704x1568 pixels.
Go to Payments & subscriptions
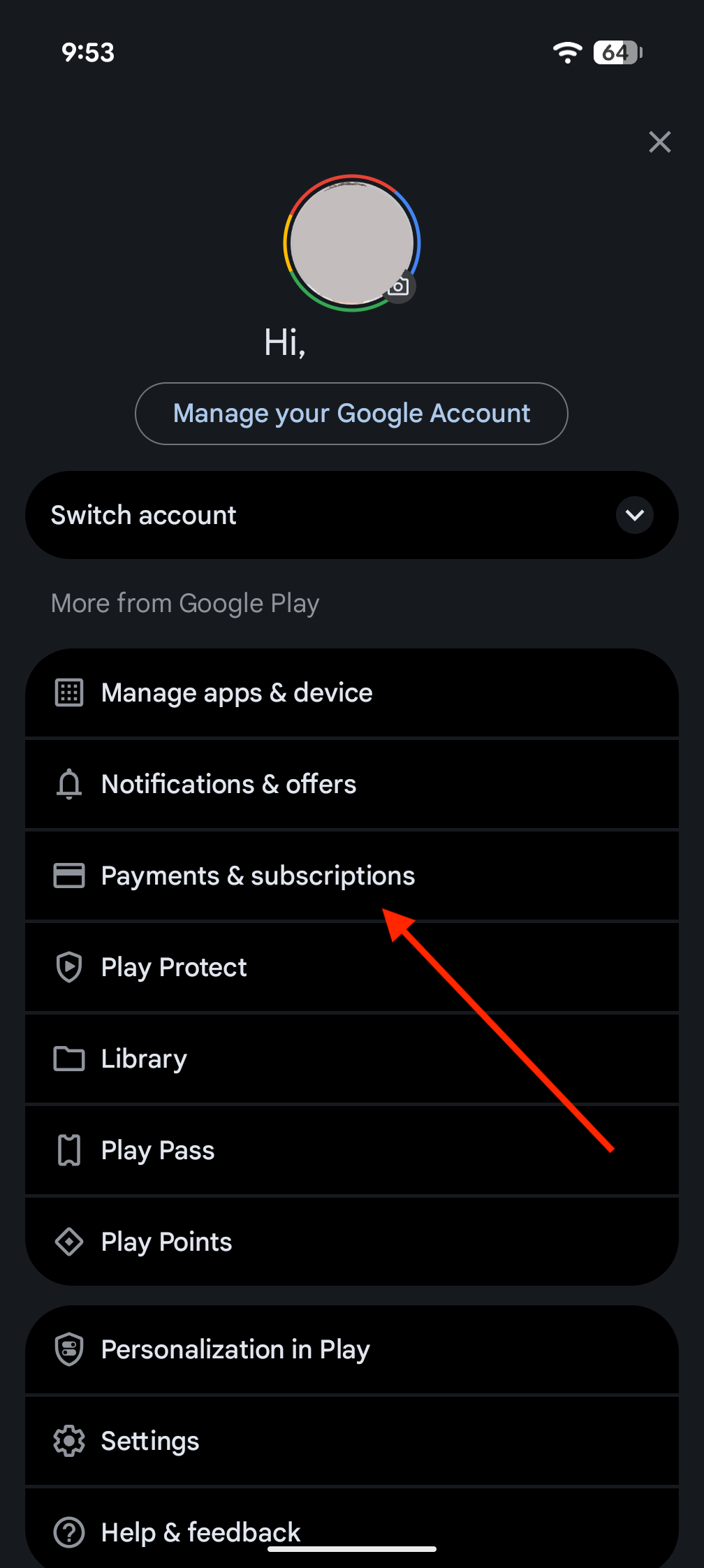click(351, 876)
